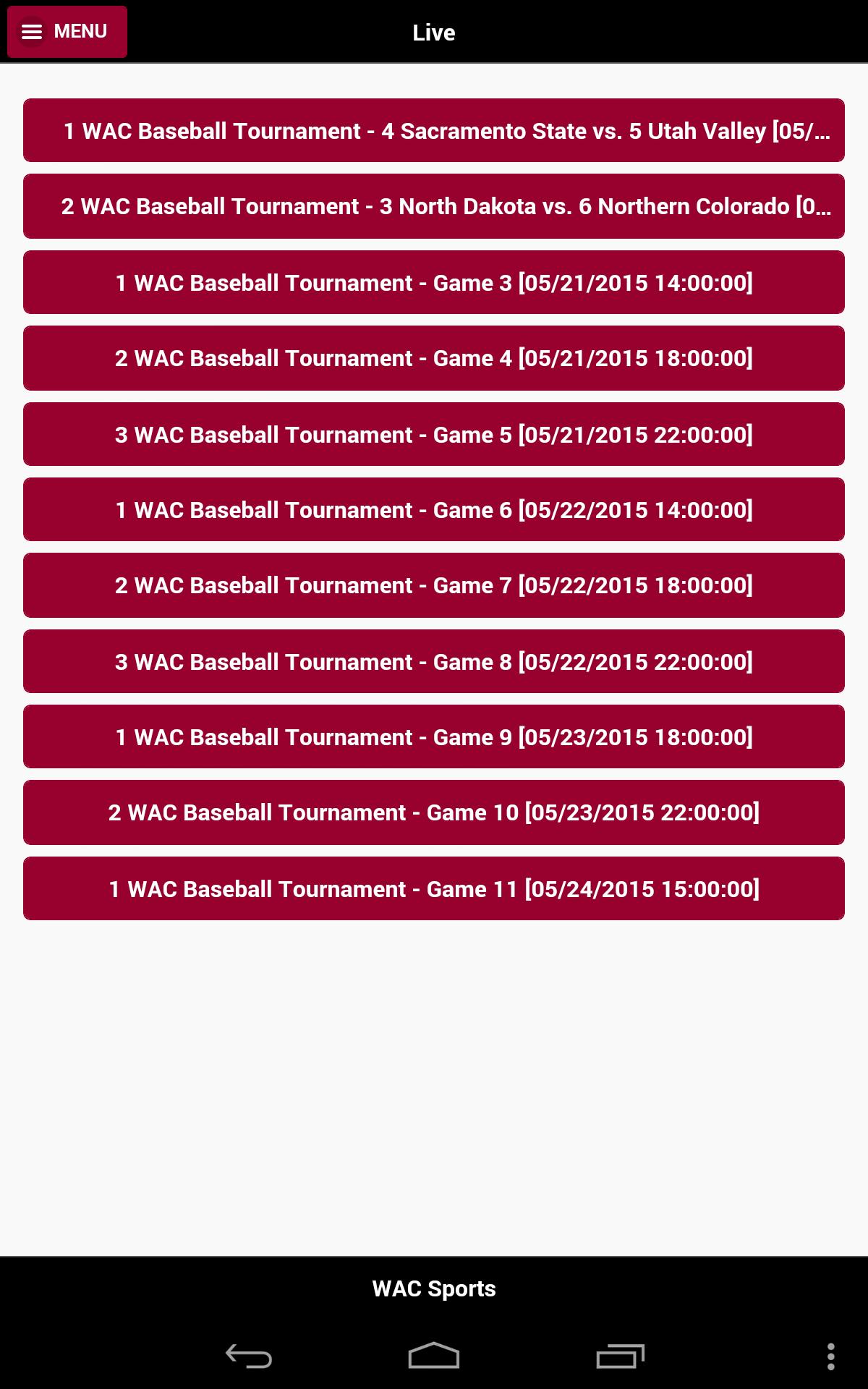
Task: Open Game 6 on 05/22/2015
Action: (x=434, y=509)
